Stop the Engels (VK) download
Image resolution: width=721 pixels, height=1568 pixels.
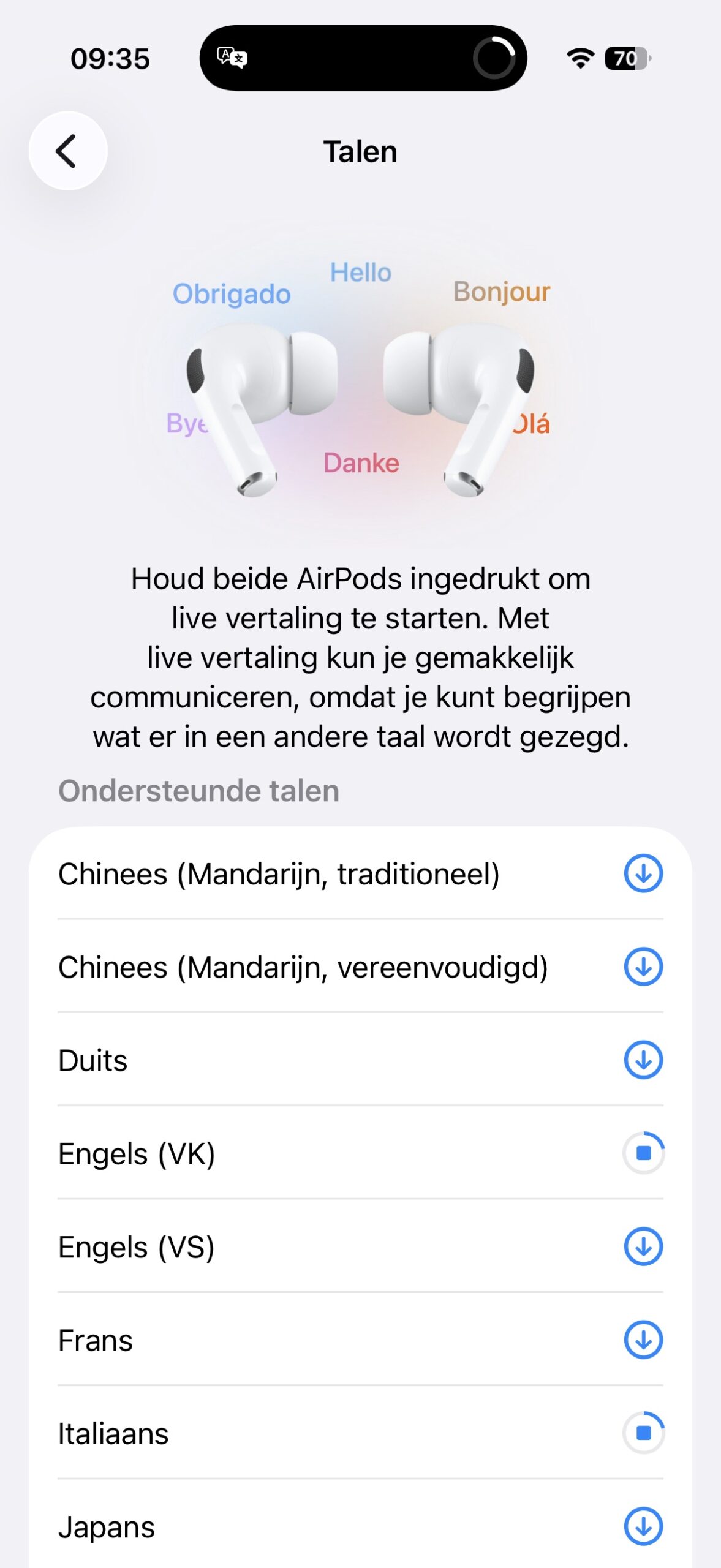click(643, 1153)
